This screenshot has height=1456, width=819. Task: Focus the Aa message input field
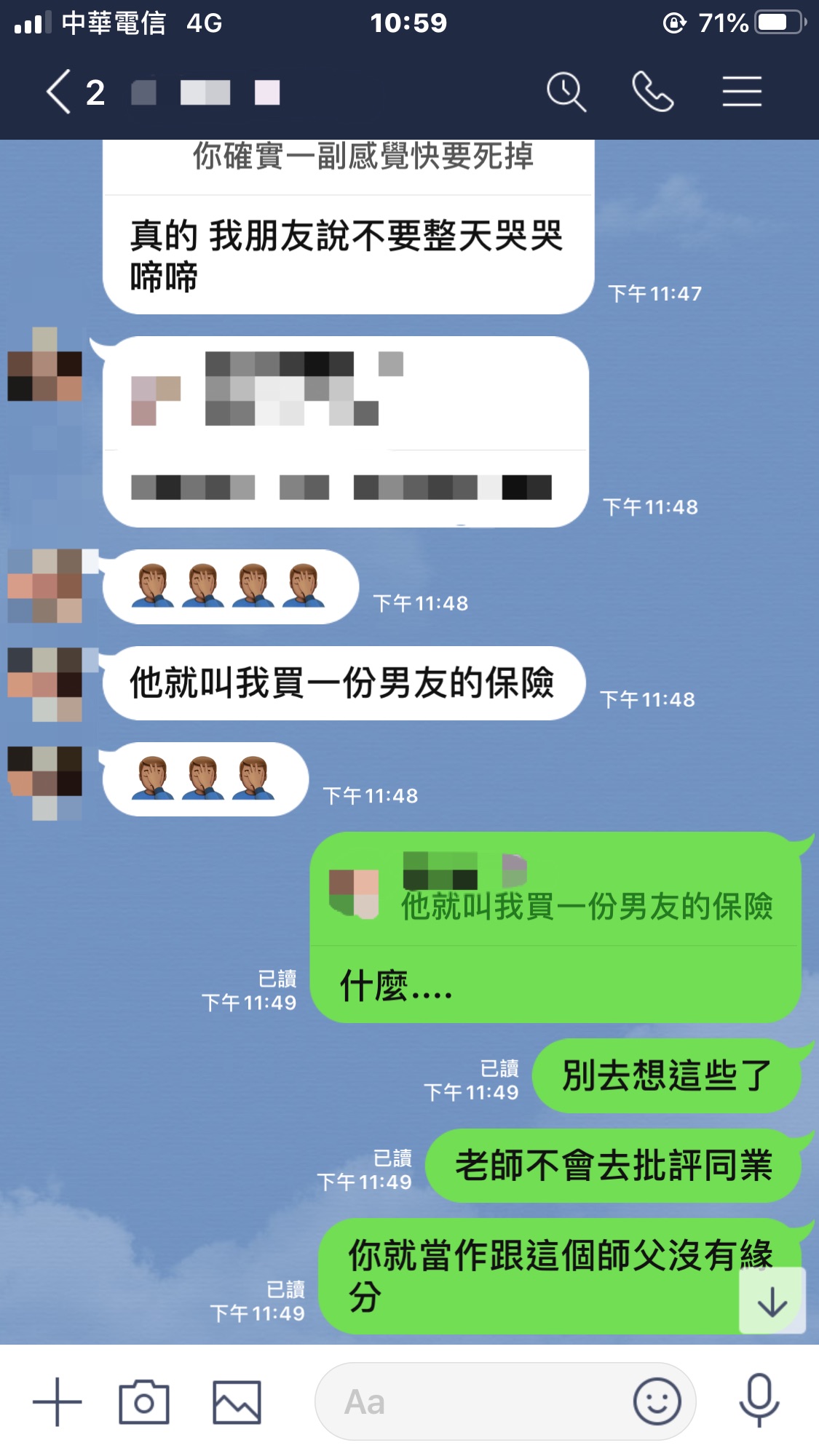point(473,1401)
